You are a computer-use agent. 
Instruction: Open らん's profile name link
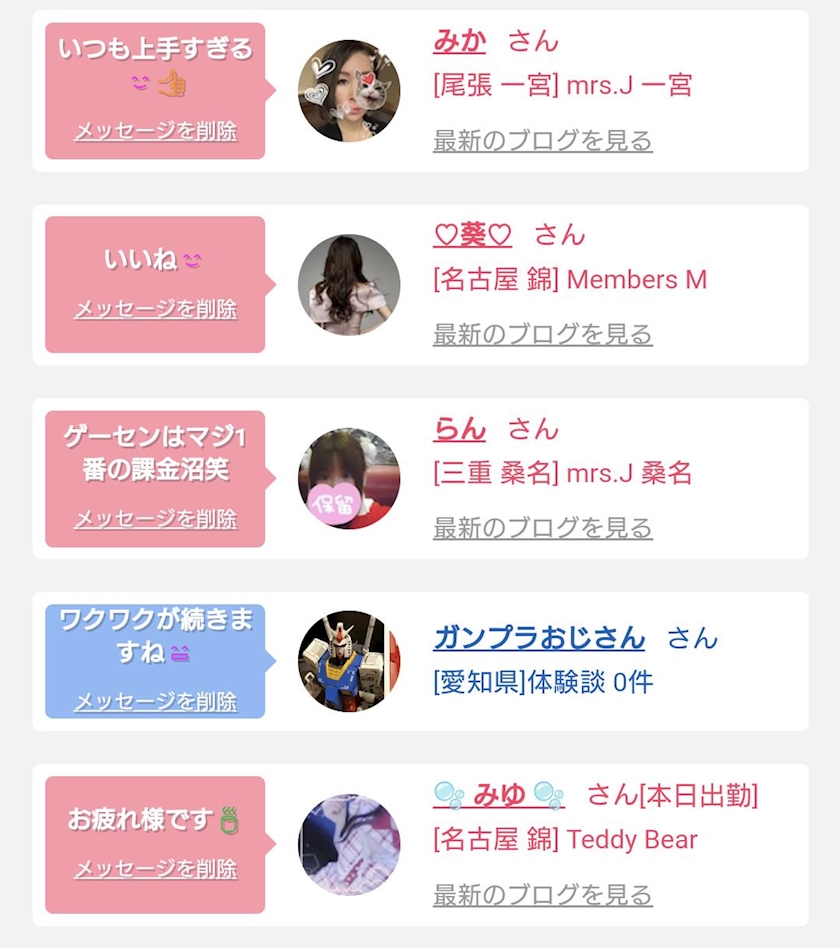click(x=460, y=429)
